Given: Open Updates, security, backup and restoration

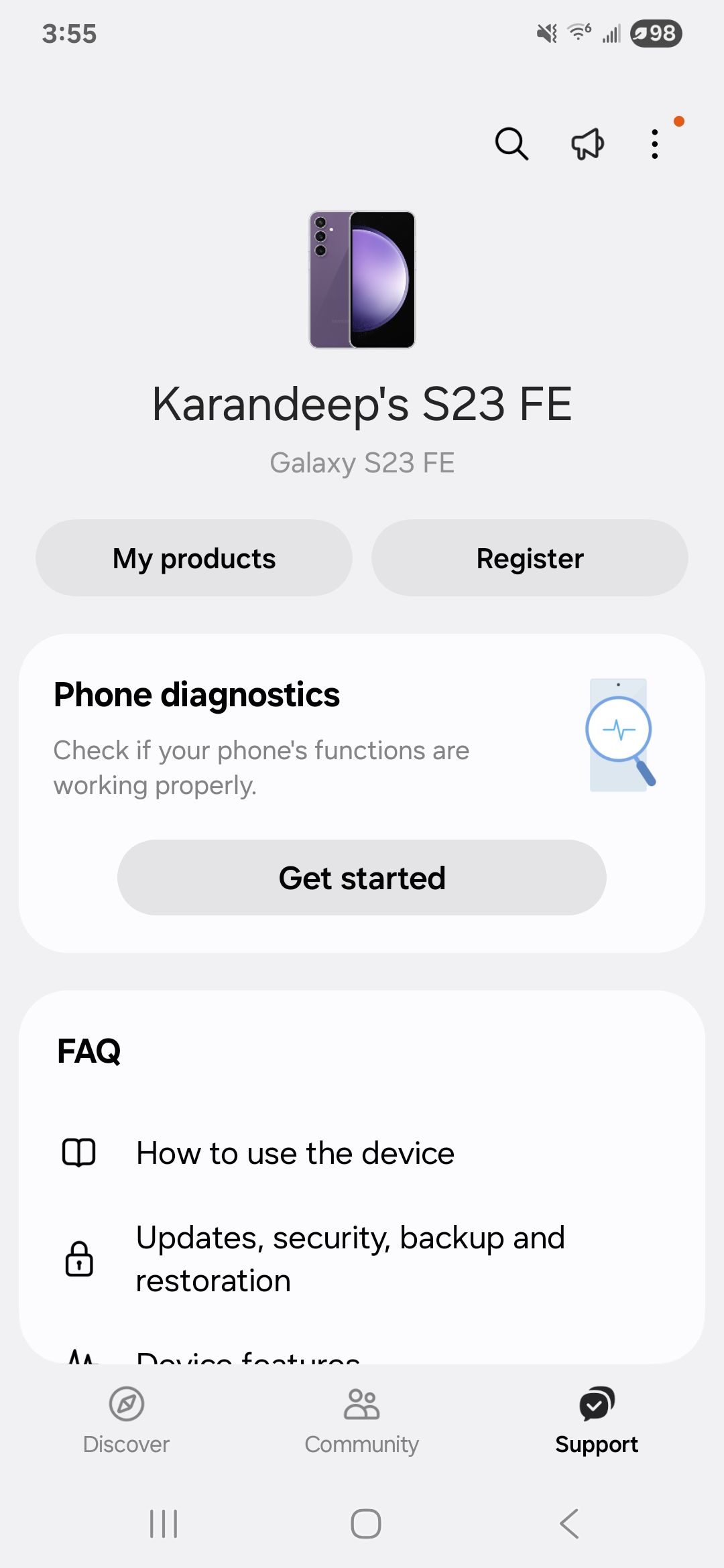Looking at the screenshot, I should pyautogui.click(x=350, y=1258).
